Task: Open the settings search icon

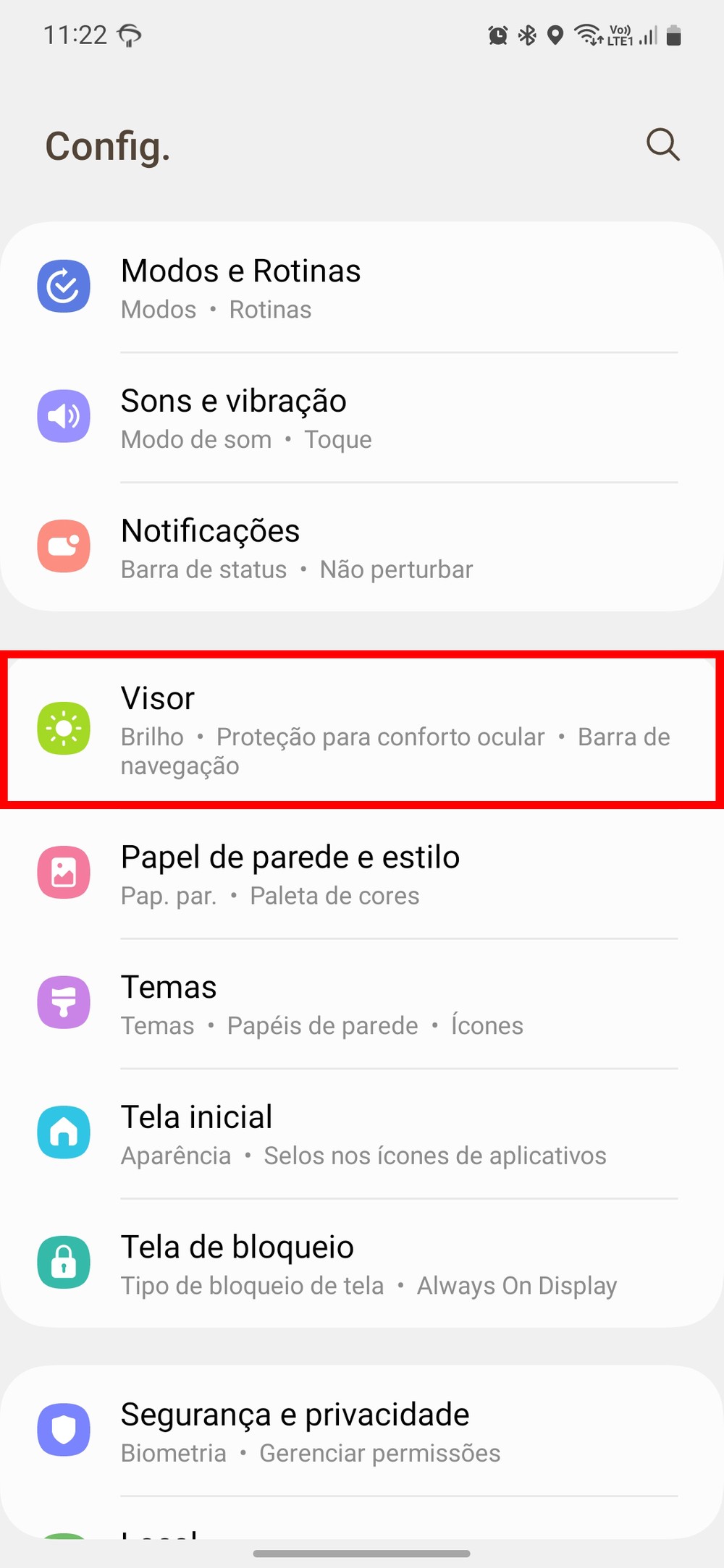Action: point(662,145)
